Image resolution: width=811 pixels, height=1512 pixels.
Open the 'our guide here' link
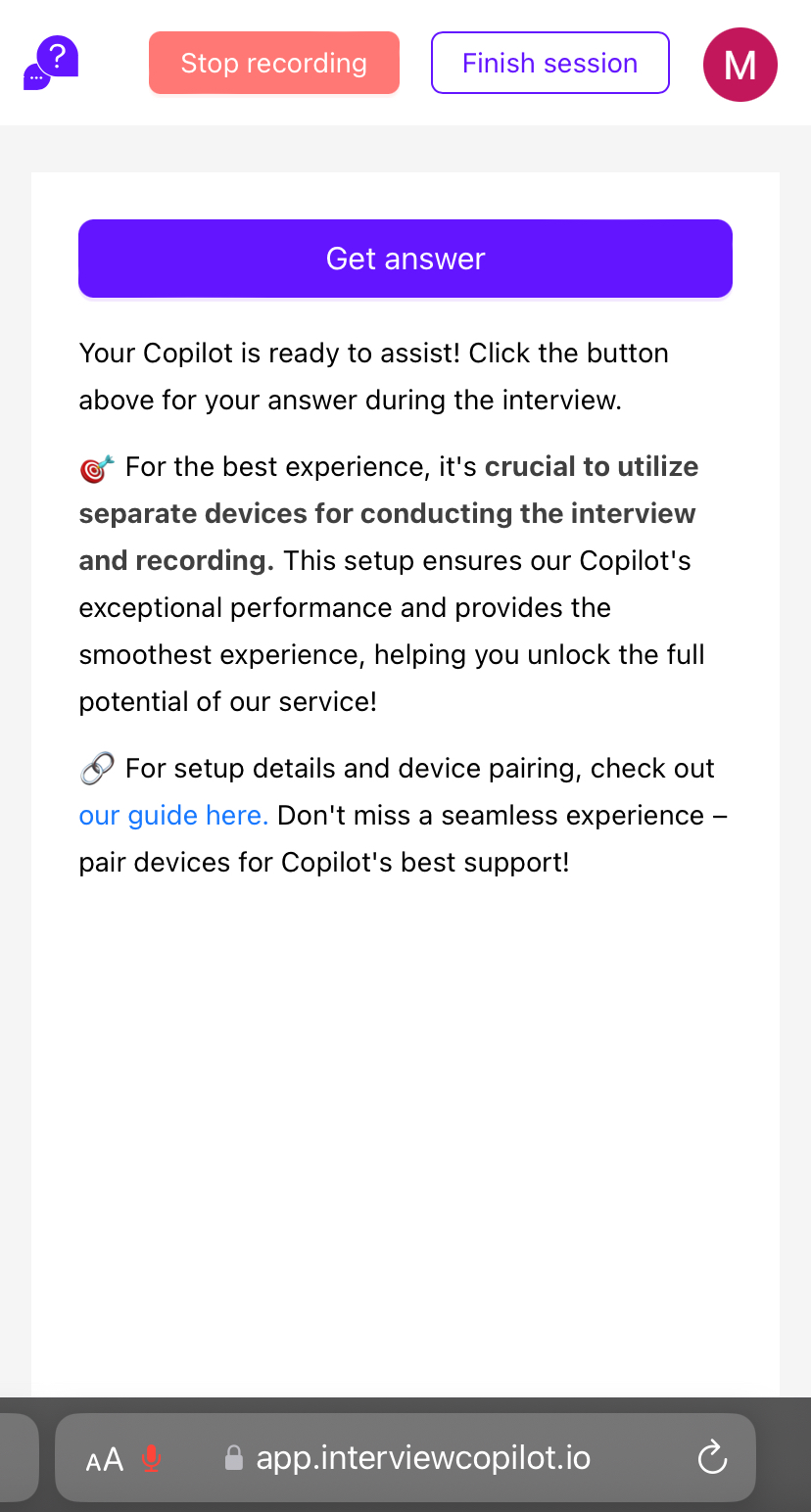[173, 816]
